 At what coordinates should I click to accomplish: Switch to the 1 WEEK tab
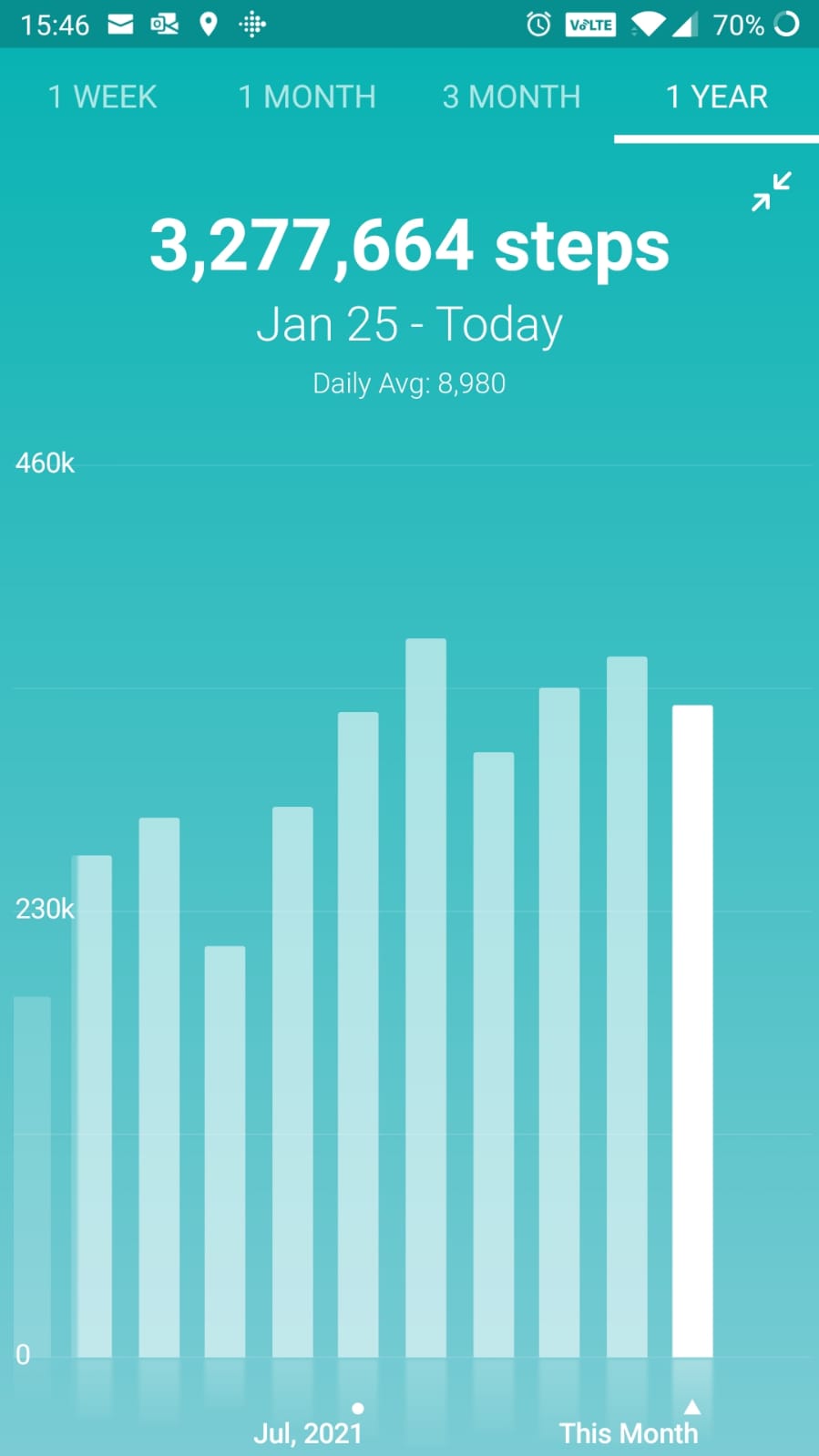102,97
